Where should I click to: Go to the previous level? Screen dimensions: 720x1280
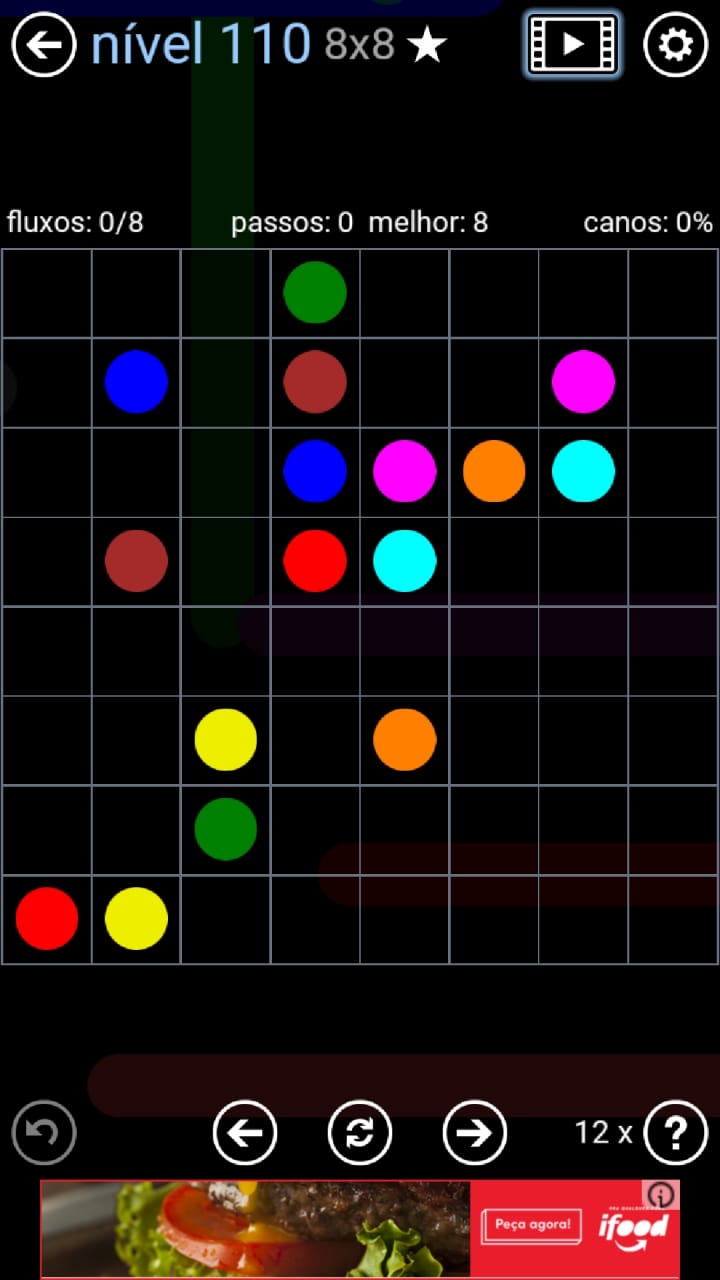click(245, 1133)
